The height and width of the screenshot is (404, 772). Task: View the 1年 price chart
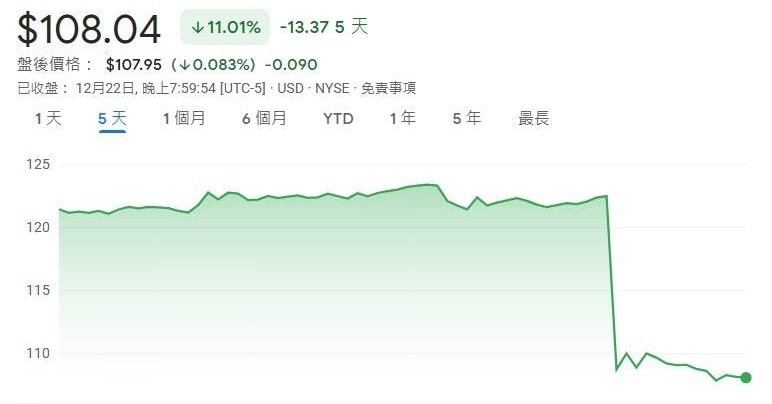403,119
